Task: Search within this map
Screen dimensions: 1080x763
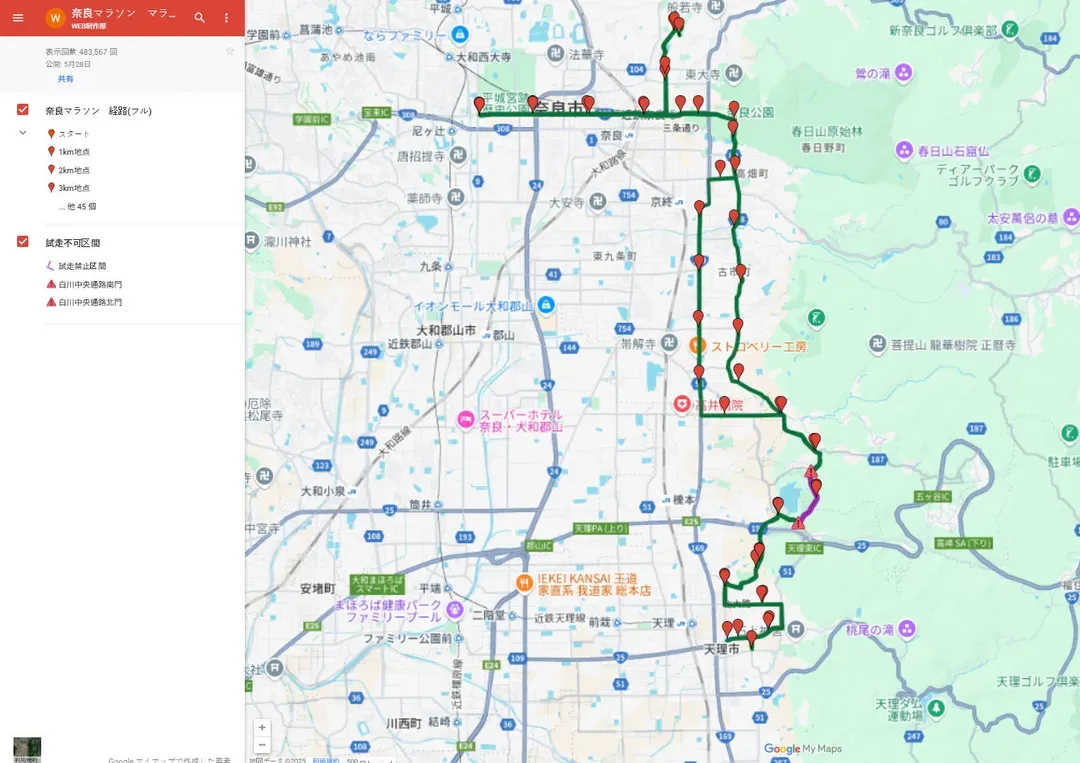Action: [200, 18]
